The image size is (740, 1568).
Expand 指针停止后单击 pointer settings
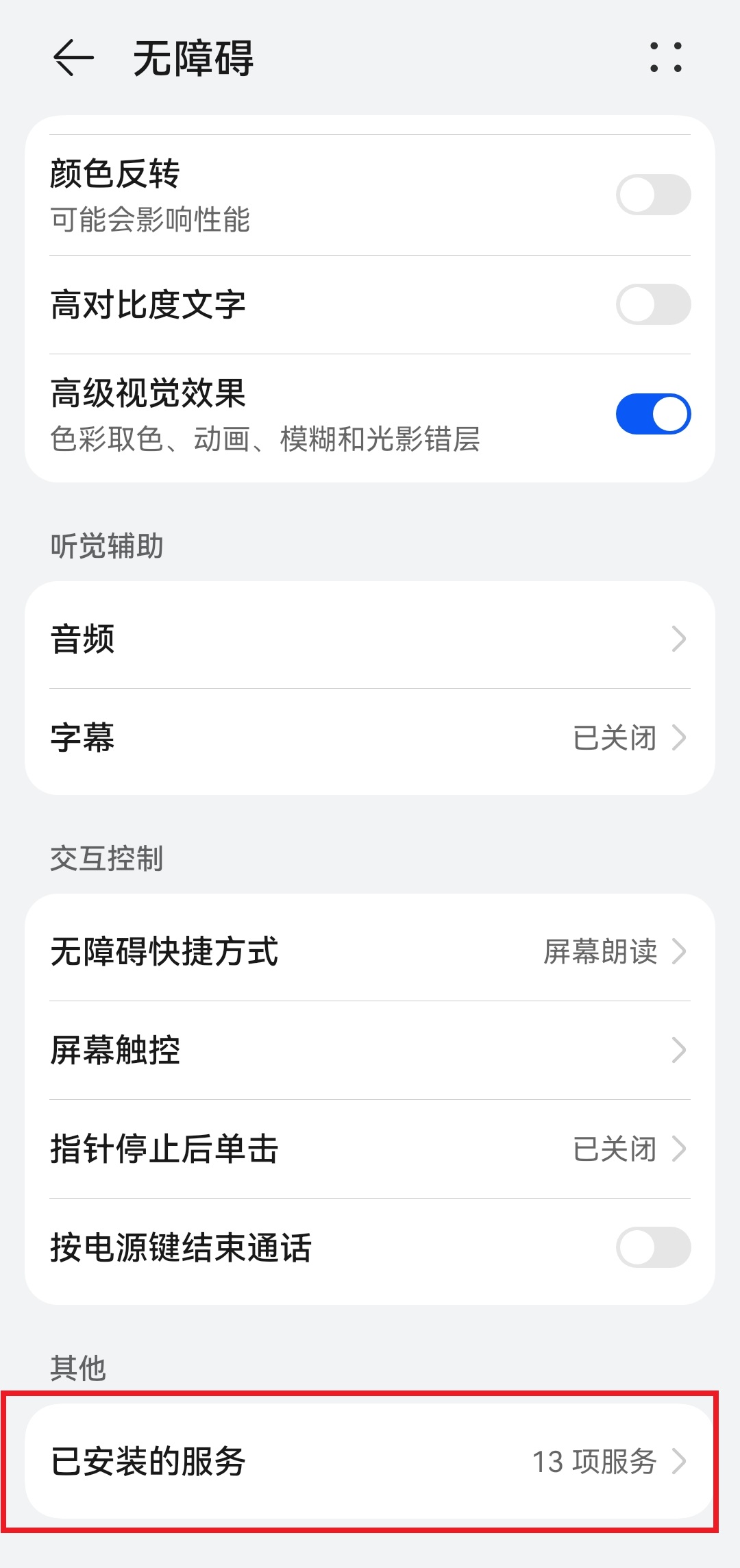(679, 1150)
